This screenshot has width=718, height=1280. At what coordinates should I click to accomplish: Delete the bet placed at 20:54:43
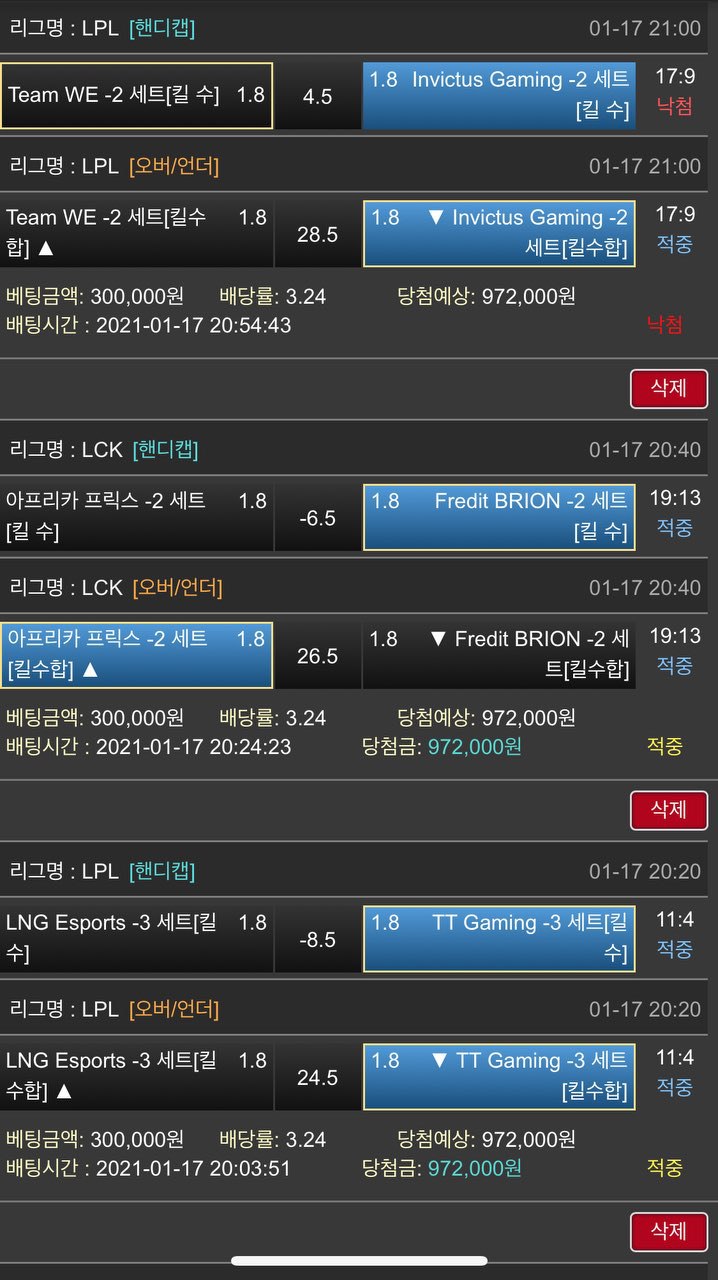click(x=668, y=388)
